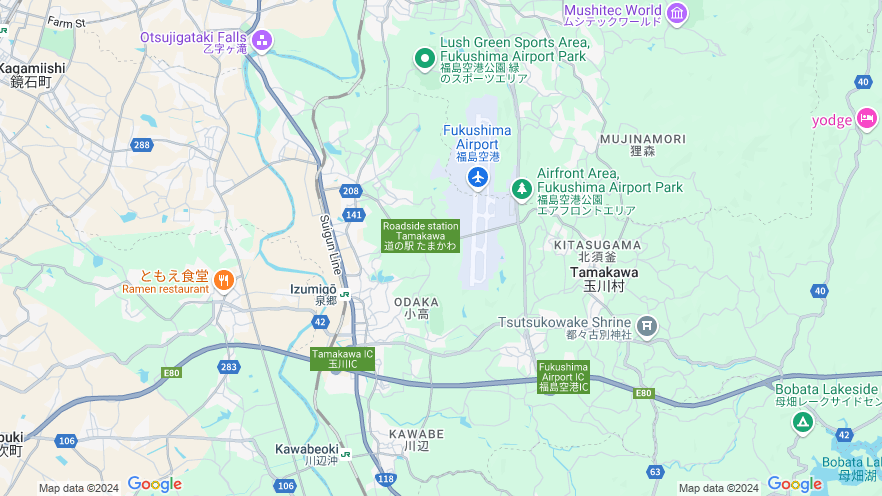Tap the Kawabeoki train station icon
Image resolution: width=882 pixels, height=496 pixels.
(x=345, y=453)
